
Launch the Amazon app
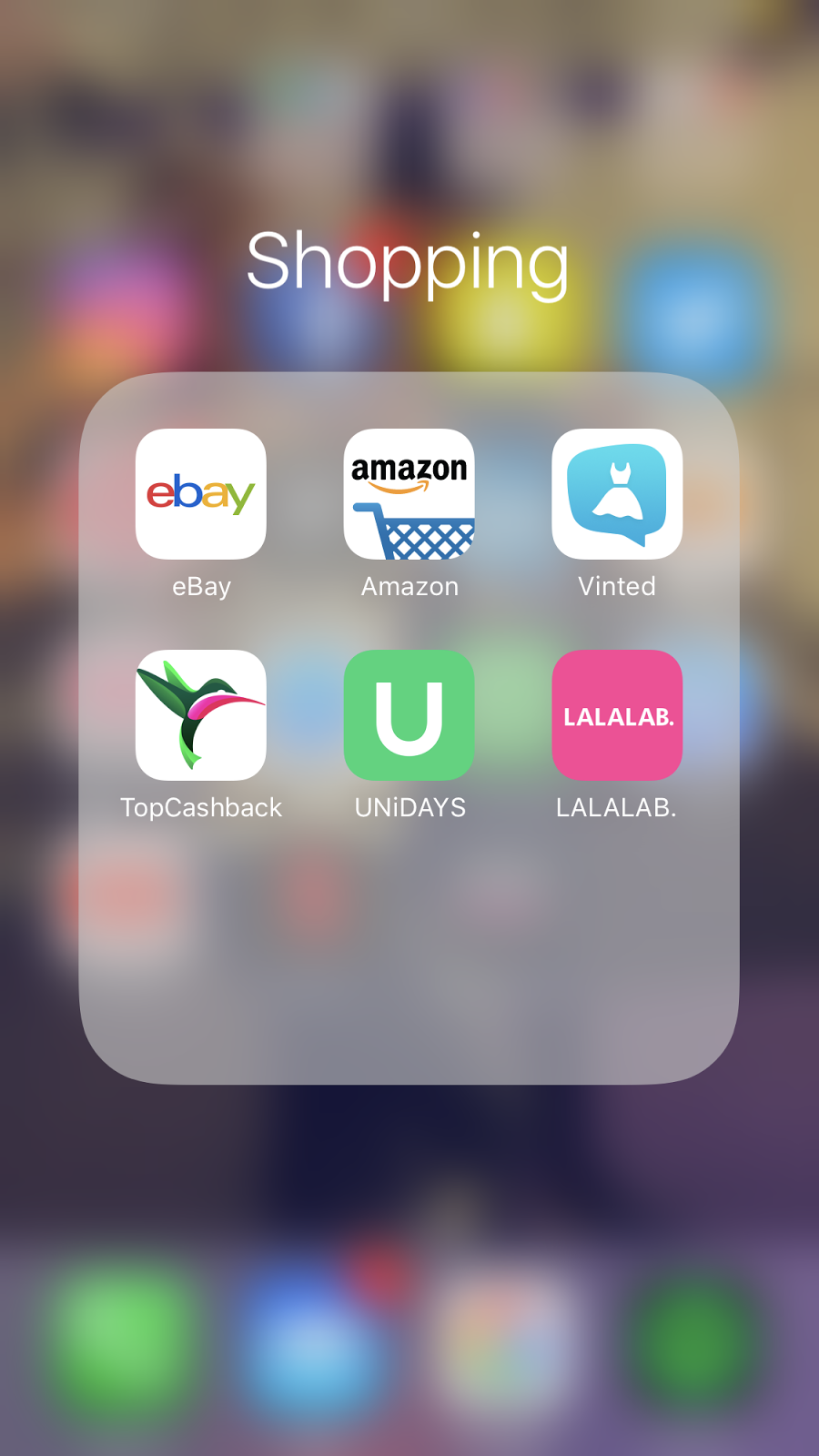click(409, 494)
